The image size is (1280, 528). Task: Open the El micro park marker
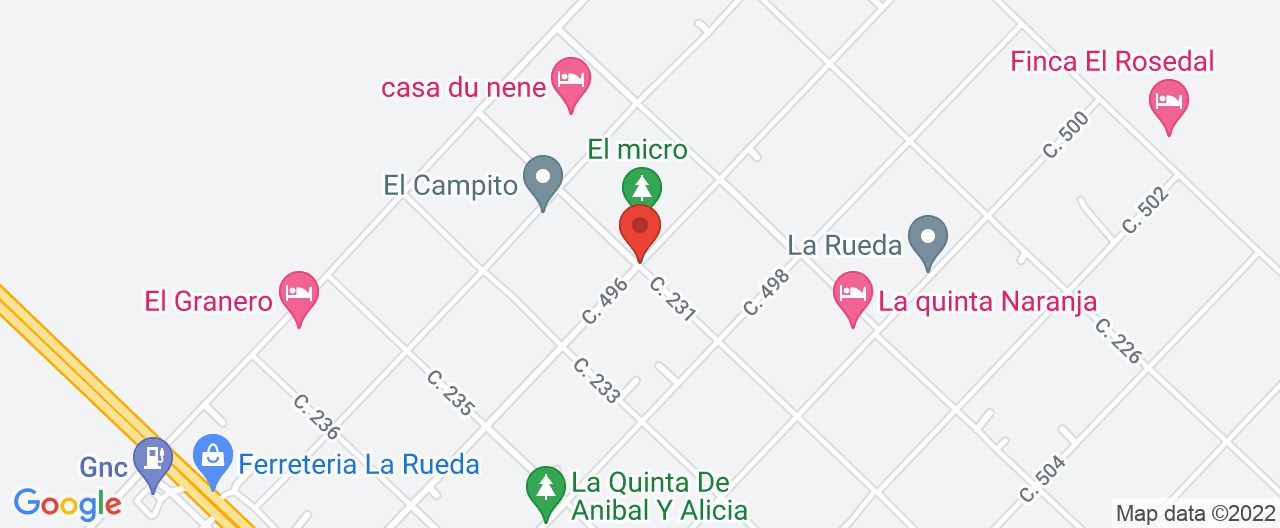coord(641,186)
